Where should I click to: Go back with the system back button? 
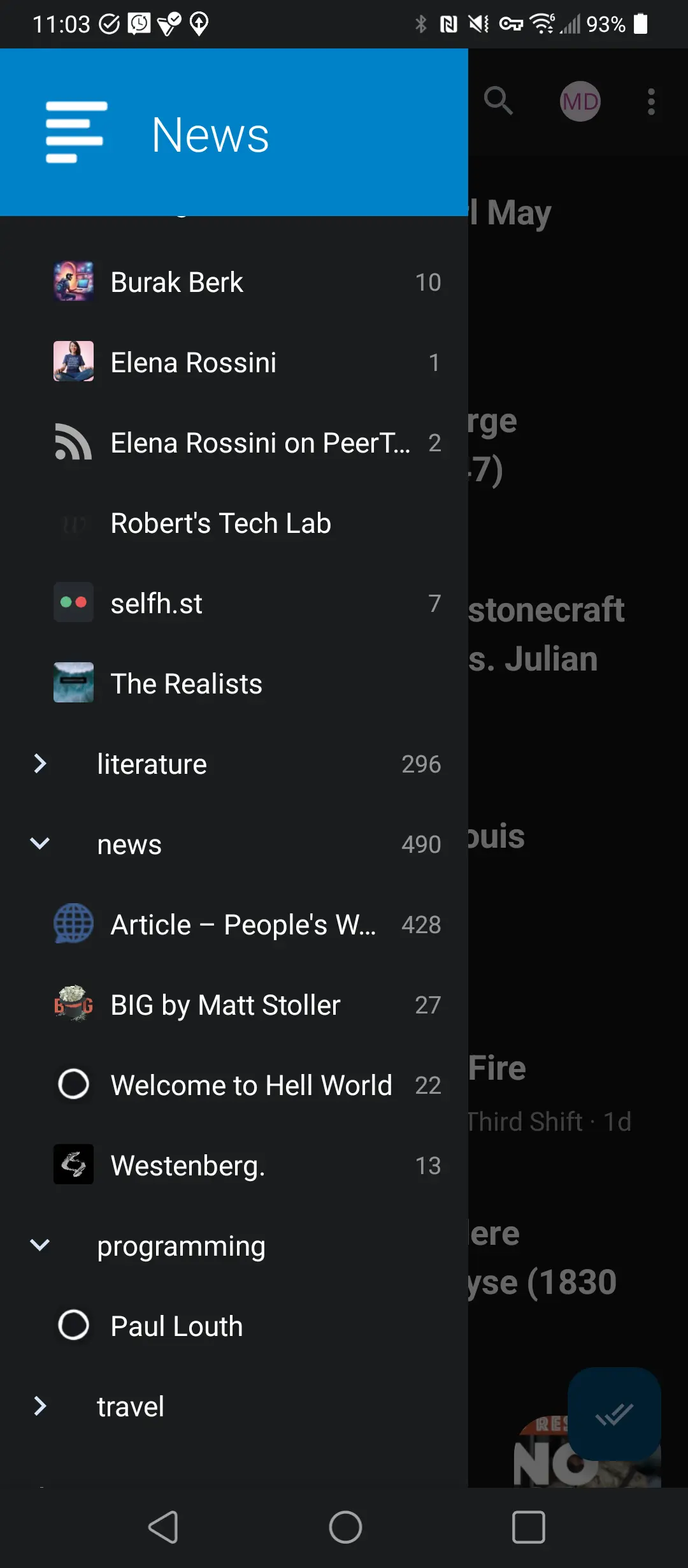click(x=163, y=1527)
